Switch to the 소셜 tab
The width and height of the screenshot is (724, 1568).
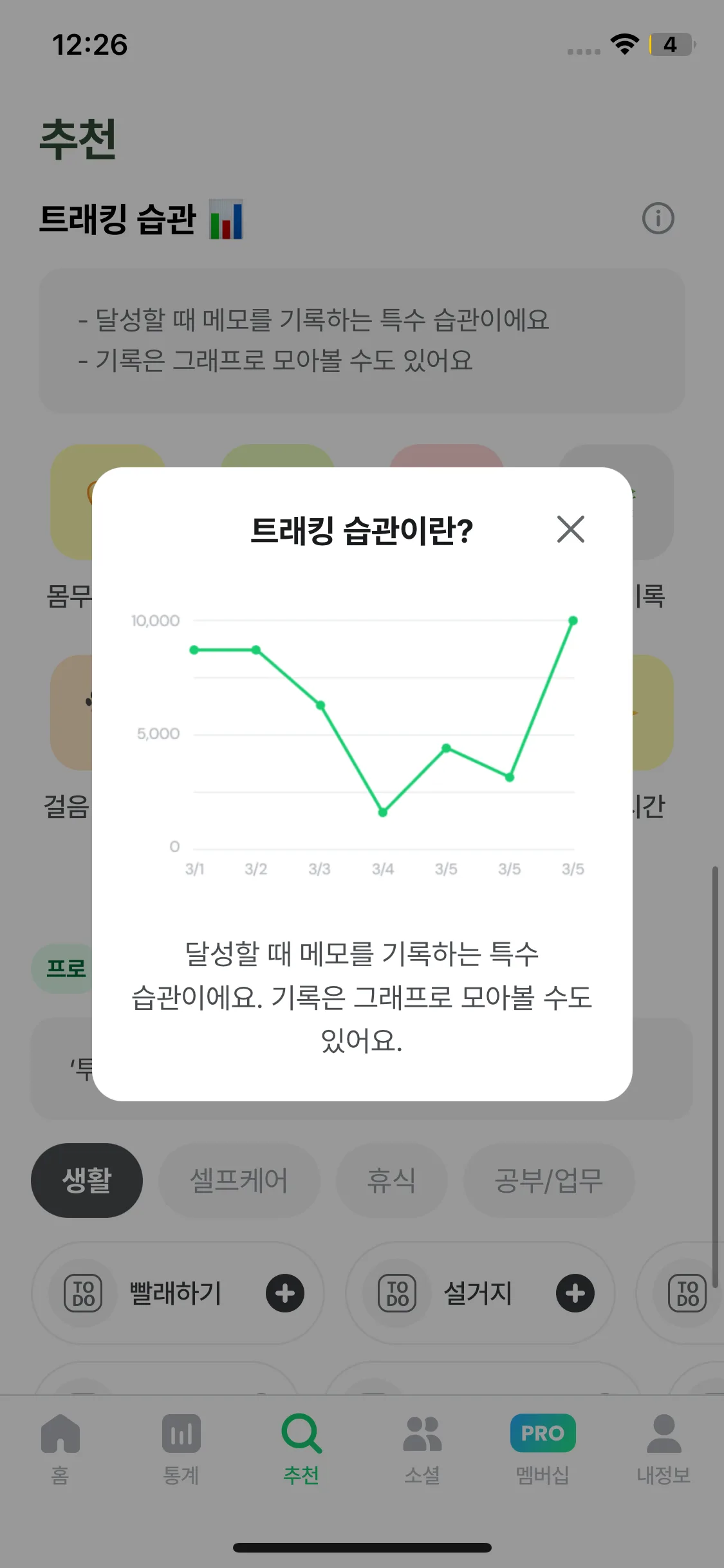[422, 1448]
